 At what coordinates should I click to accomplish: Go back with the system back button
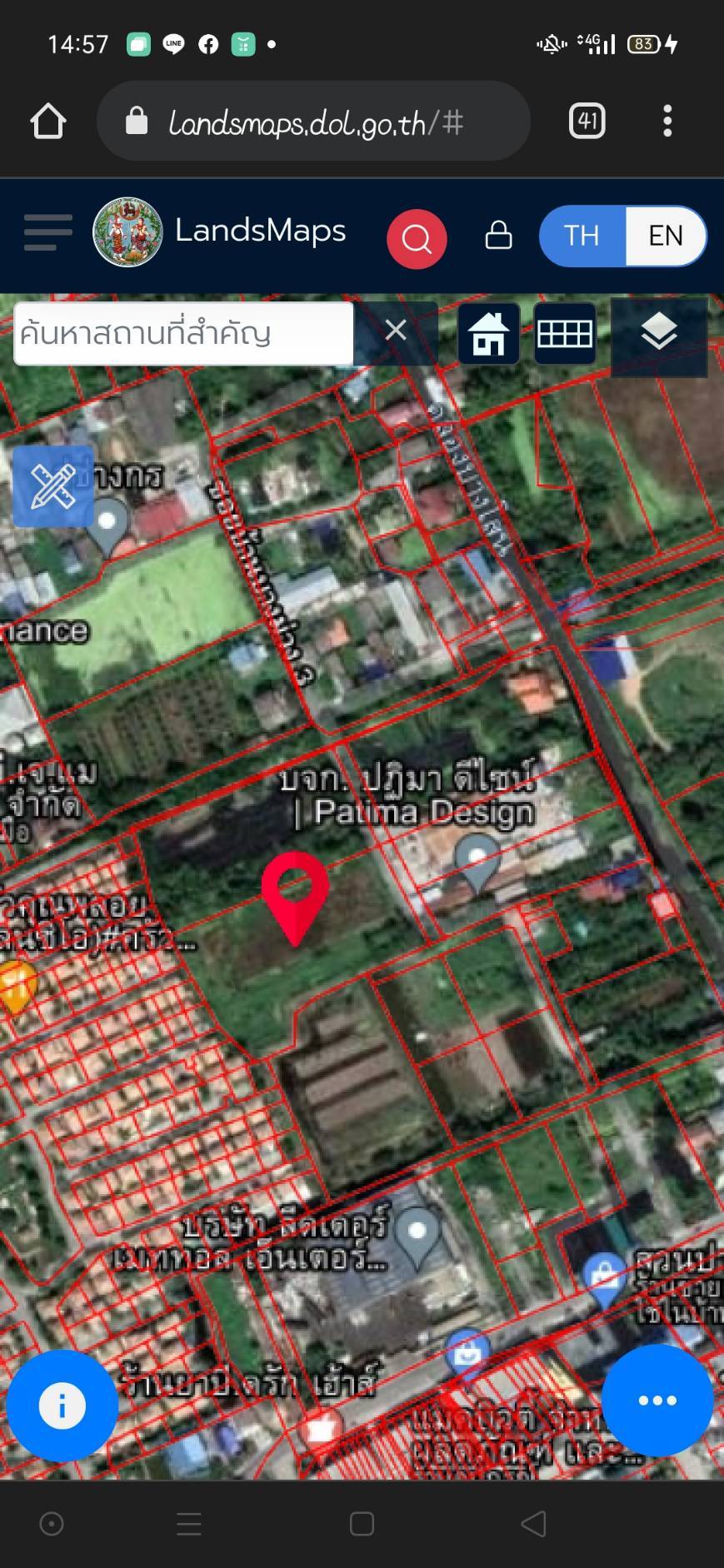coord(533,1524)
